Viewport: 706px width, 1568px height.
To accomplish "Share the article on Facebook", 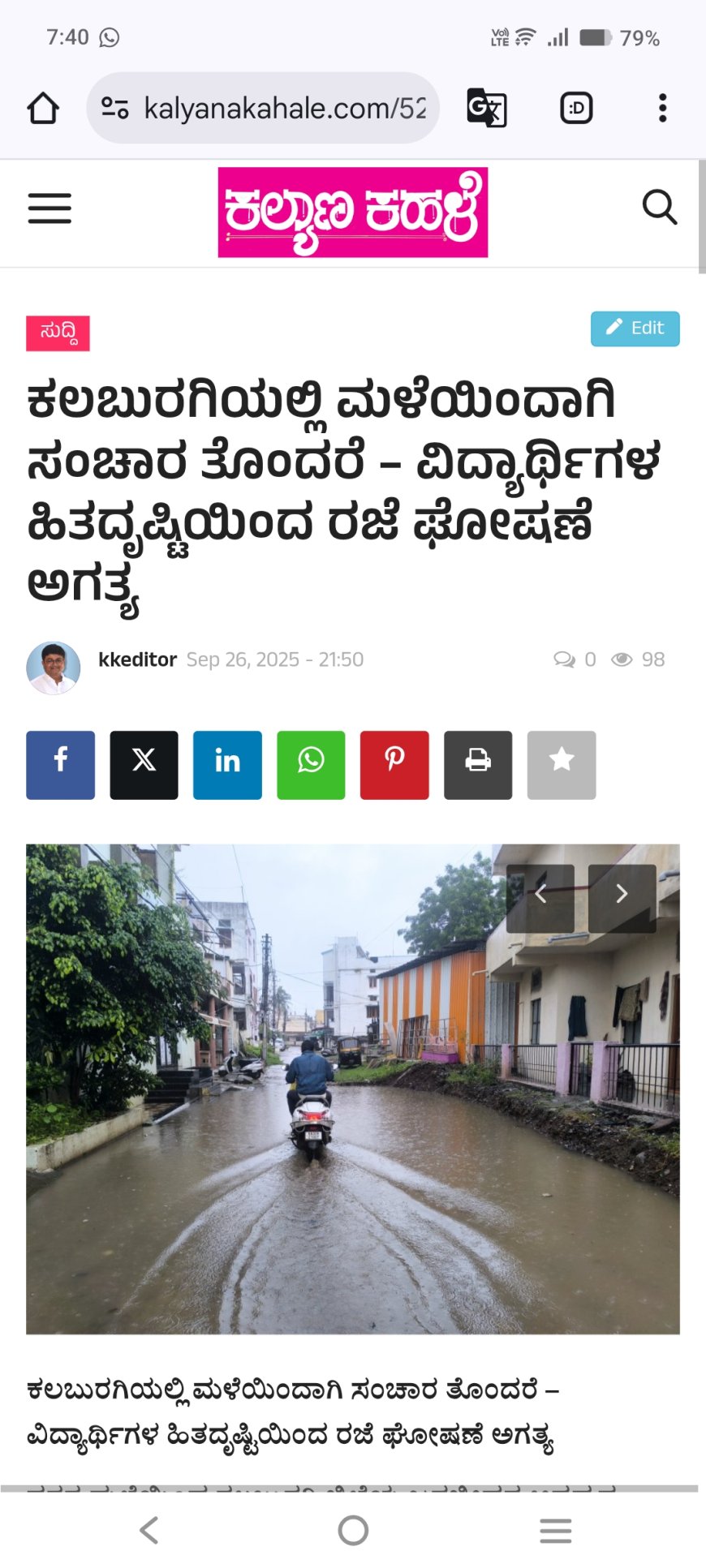I will 61,765.
